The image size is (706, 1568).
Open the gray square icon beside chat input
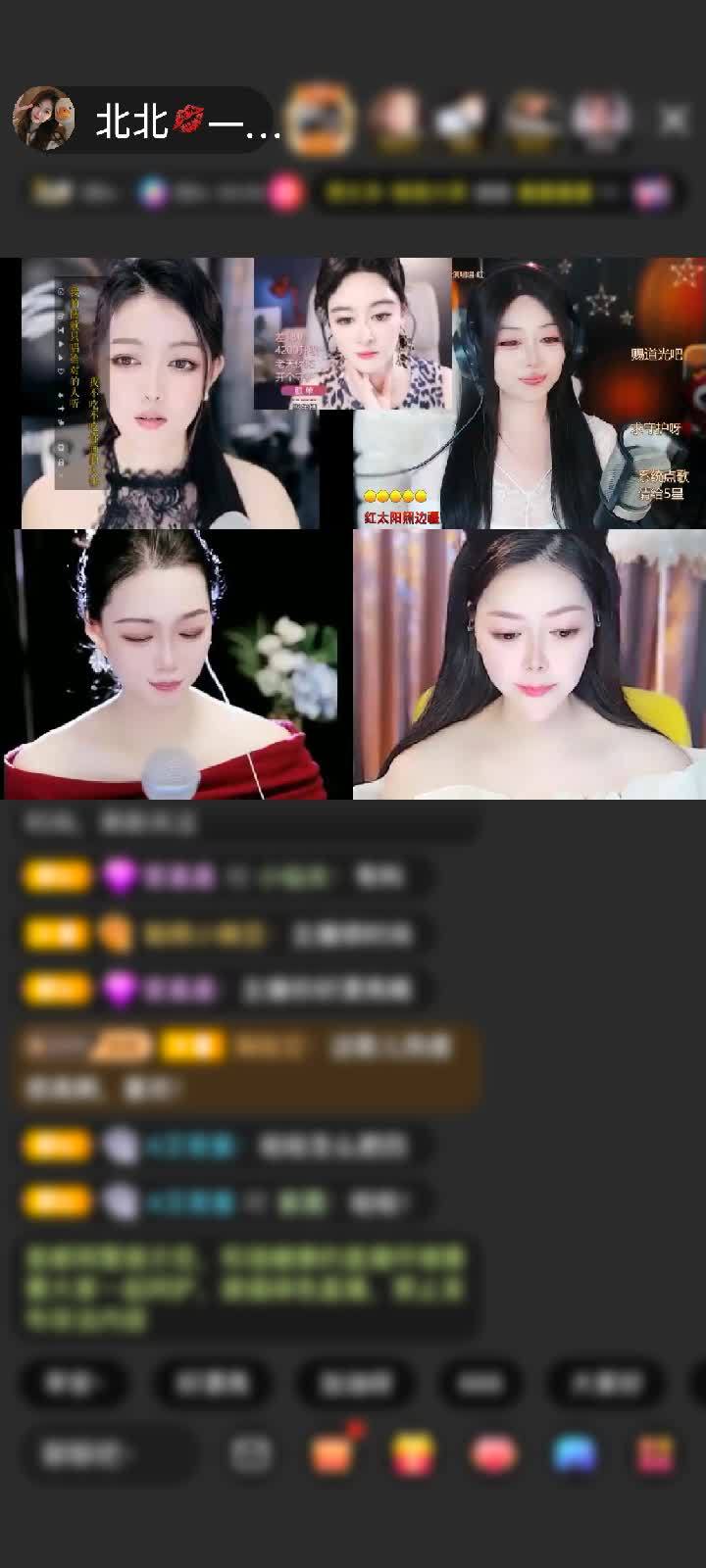tap(251, 1454)
